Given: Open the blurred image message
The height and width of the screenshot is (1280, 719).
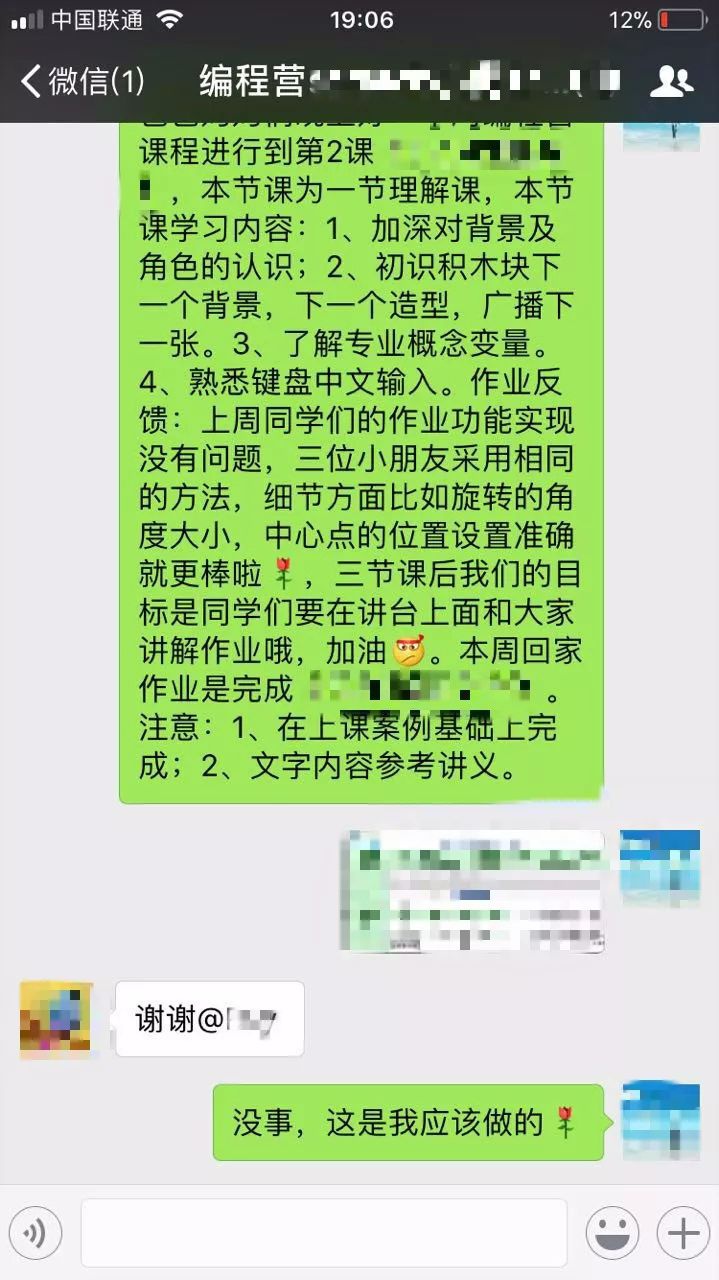Looking at the screenshot, I should (472, 890).
